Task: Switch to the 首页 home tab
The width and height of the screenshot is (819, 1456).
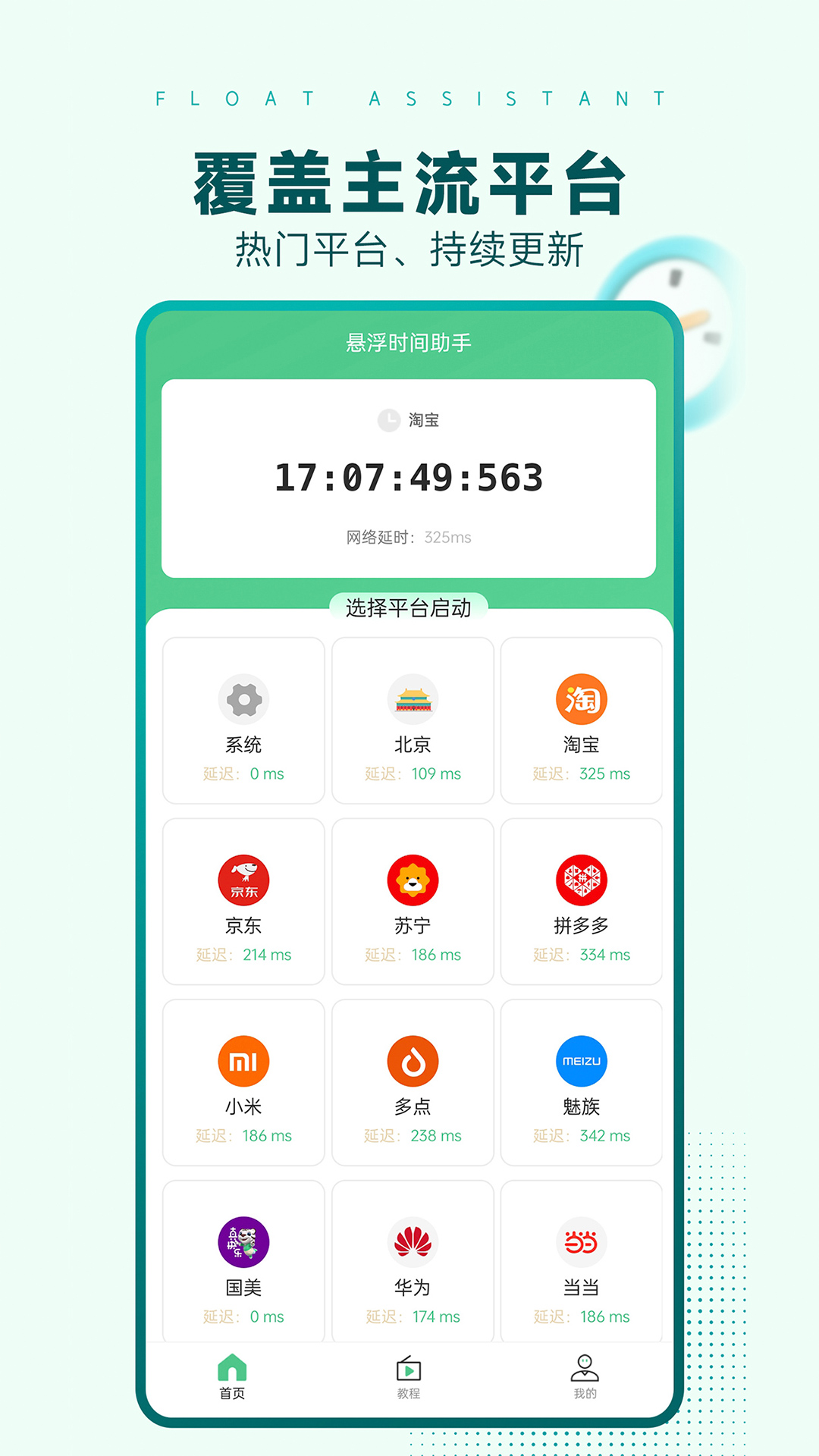Action: click(x=231, y=1376)
